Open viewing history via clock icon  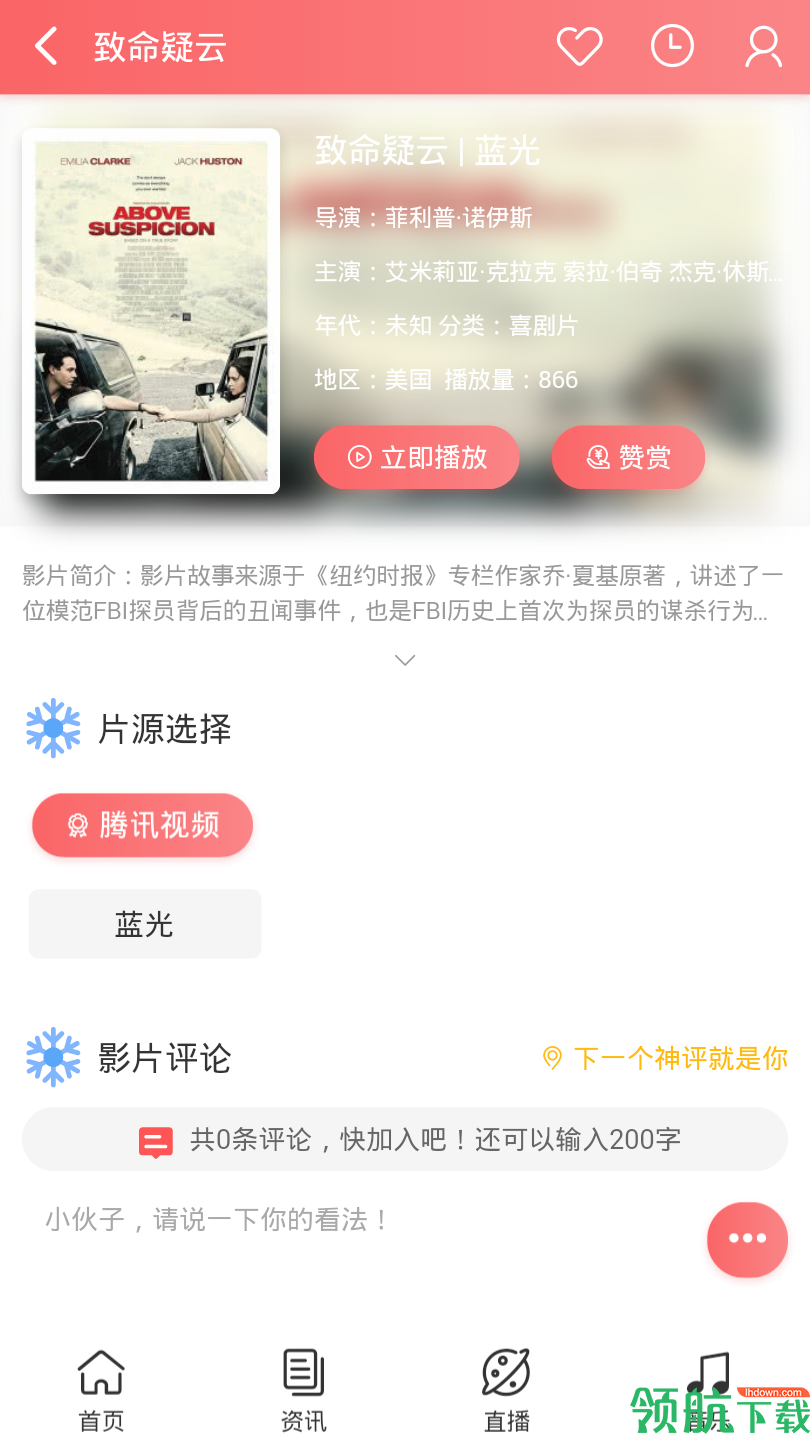[672, 46]
